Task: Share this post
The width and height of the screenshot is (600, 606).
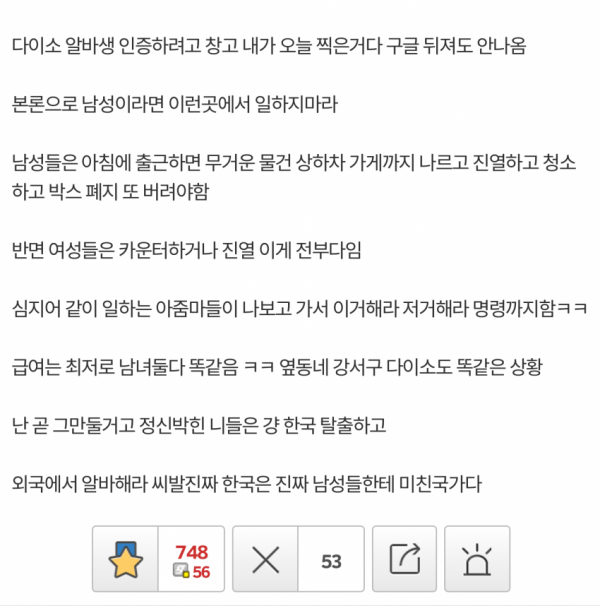Action: coord(404,559)
